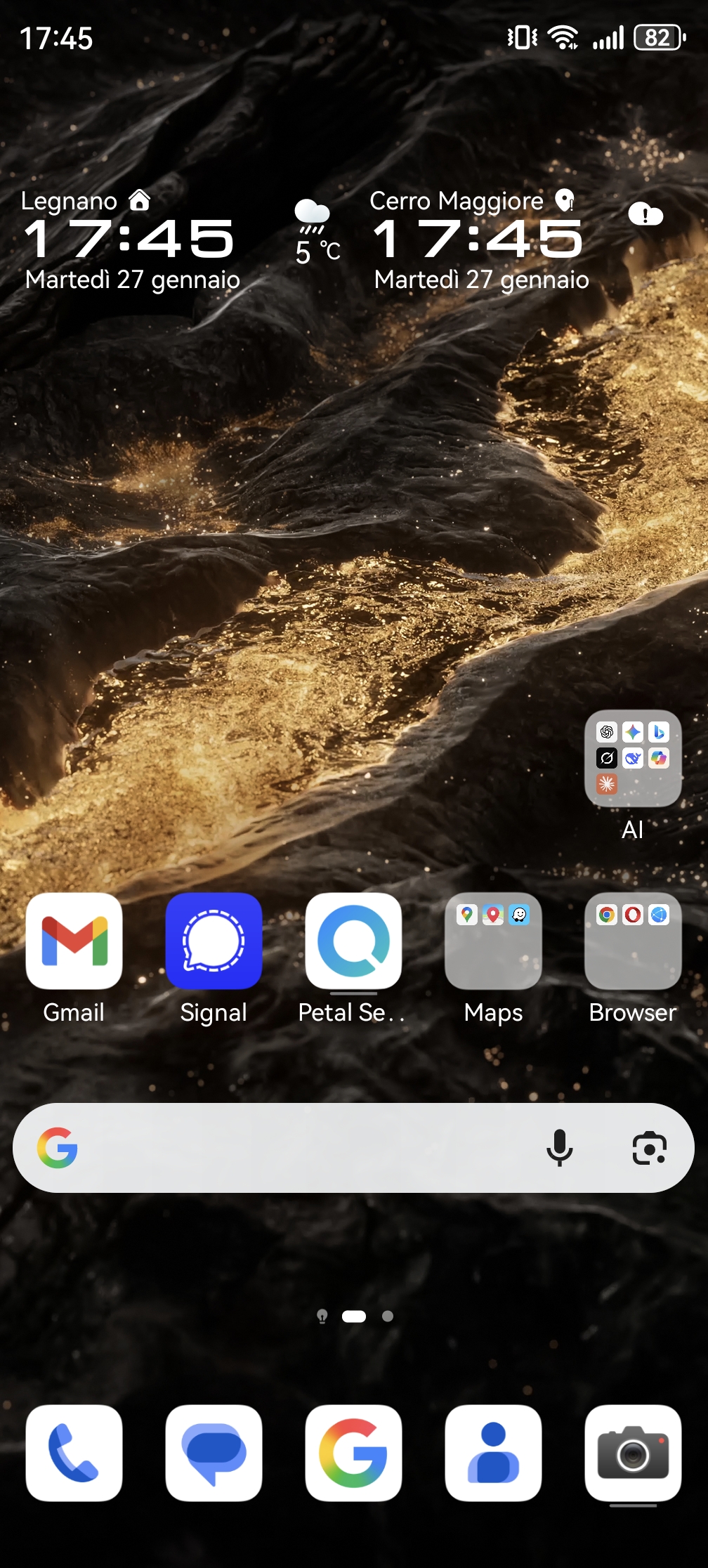This screenshot has width=708, height=1568.
Task: Launch the Camera app
Action: point(633,1453)
